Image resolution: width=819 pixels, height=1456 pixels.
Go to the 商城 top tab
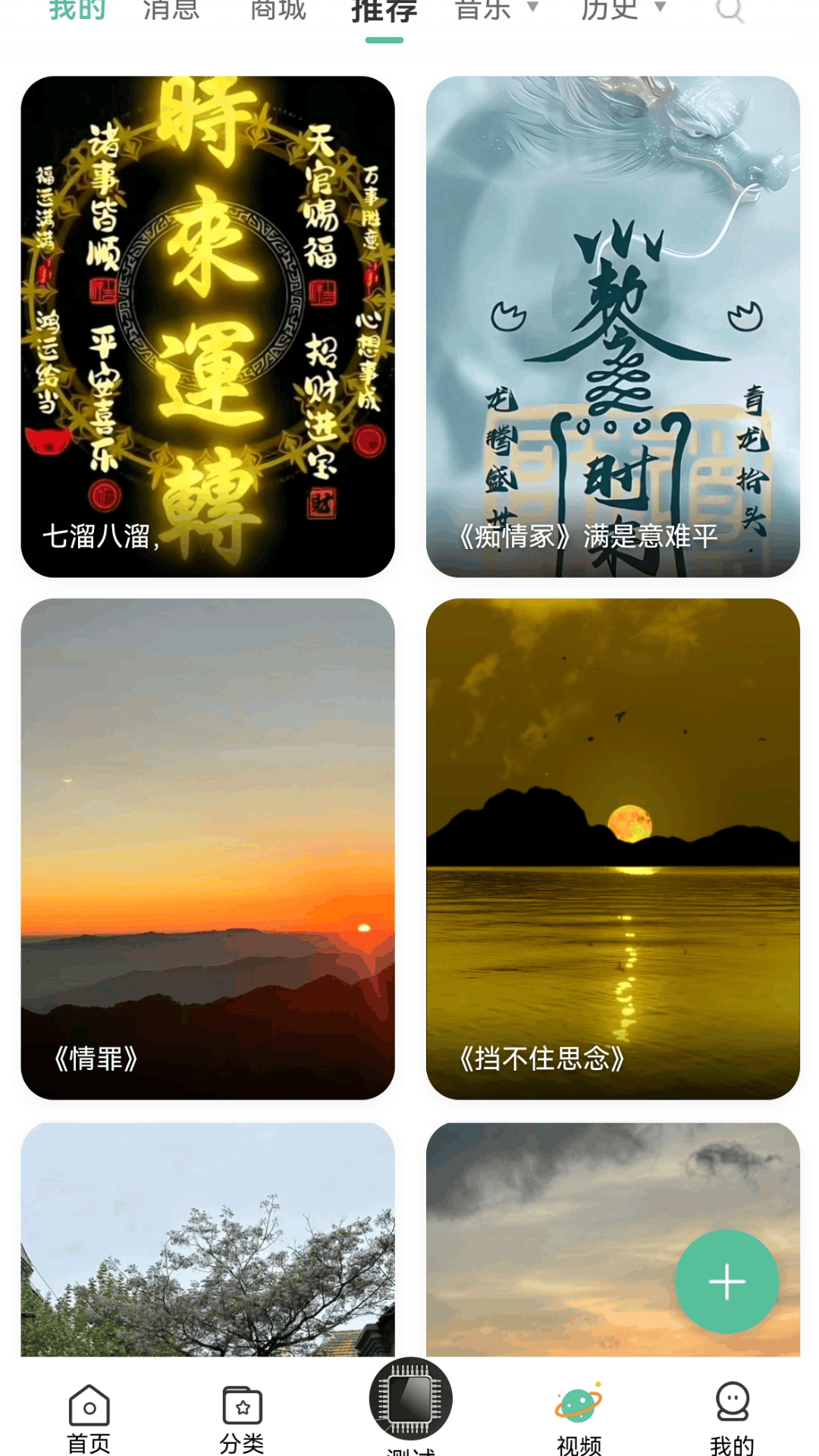[278, 11]
